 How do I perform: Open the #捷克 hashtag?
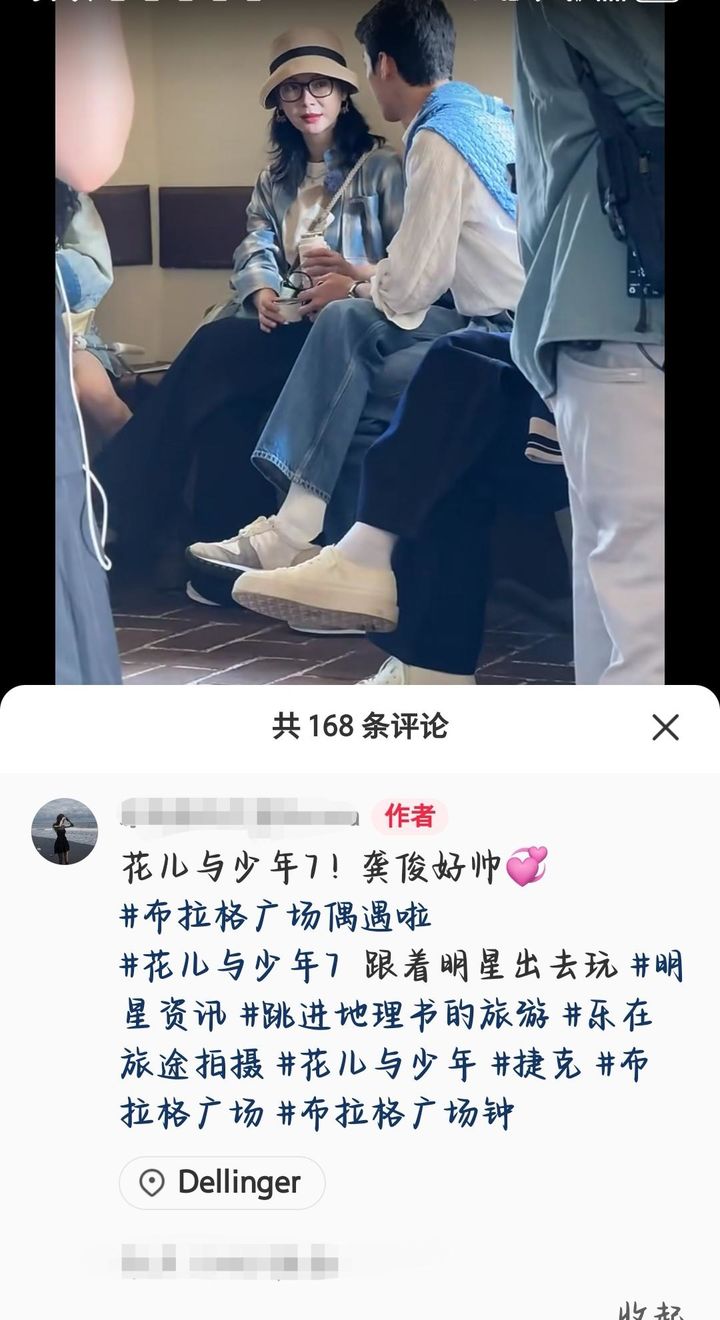tap(536, 1065)
